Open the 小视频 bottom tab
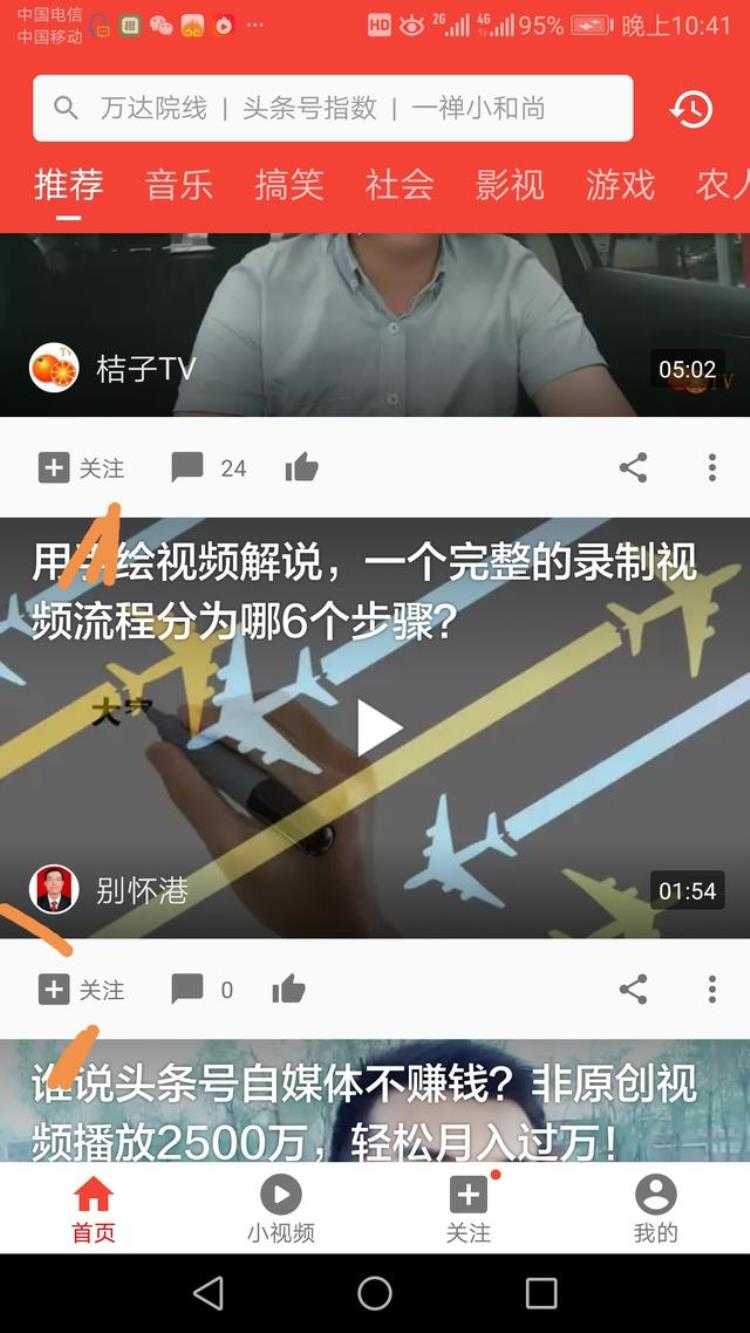The width and height of the screenshot is (750, 1333). (281, 1208)
